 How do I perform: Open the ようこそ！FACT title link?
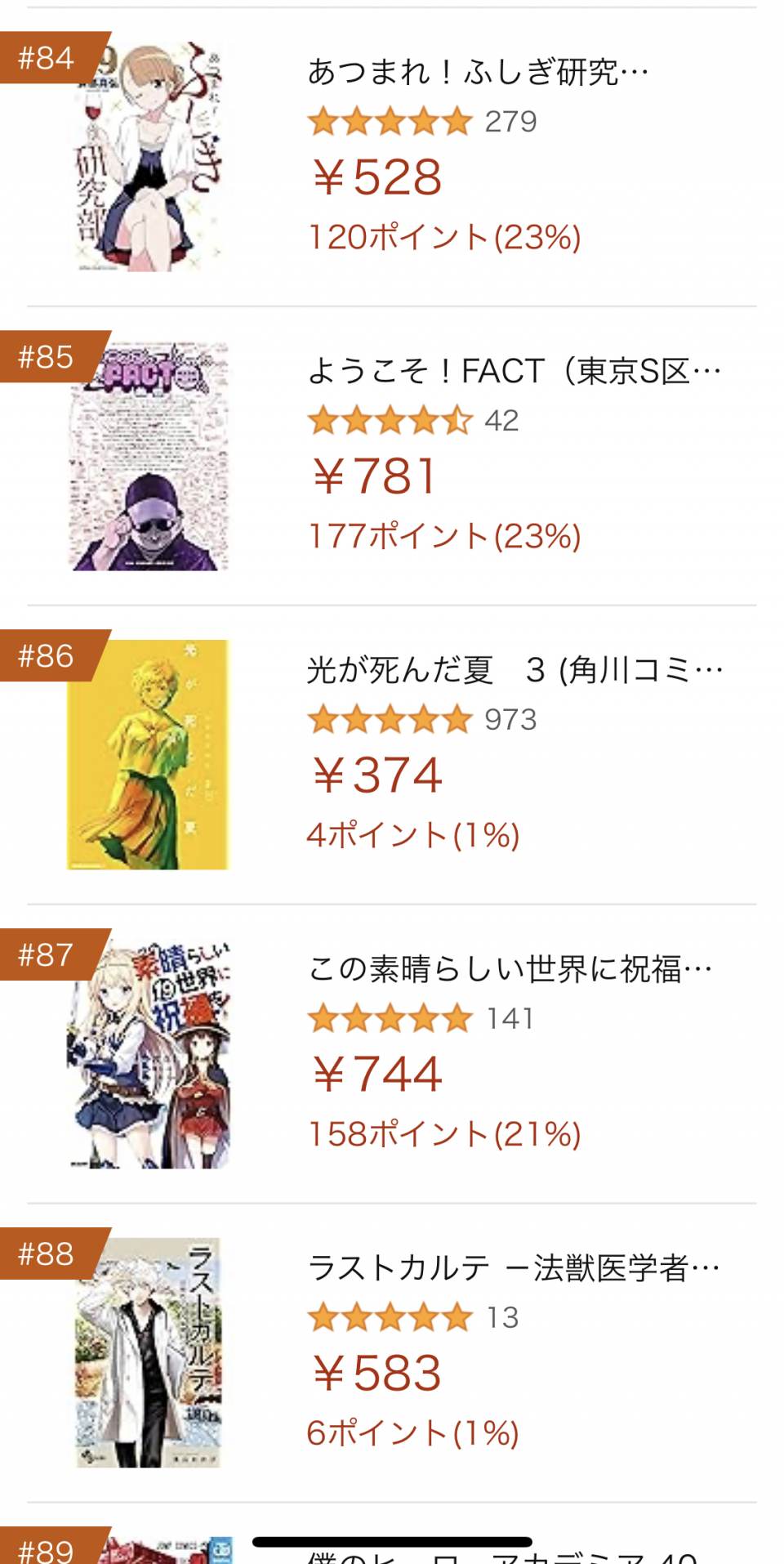pos(514,371)
